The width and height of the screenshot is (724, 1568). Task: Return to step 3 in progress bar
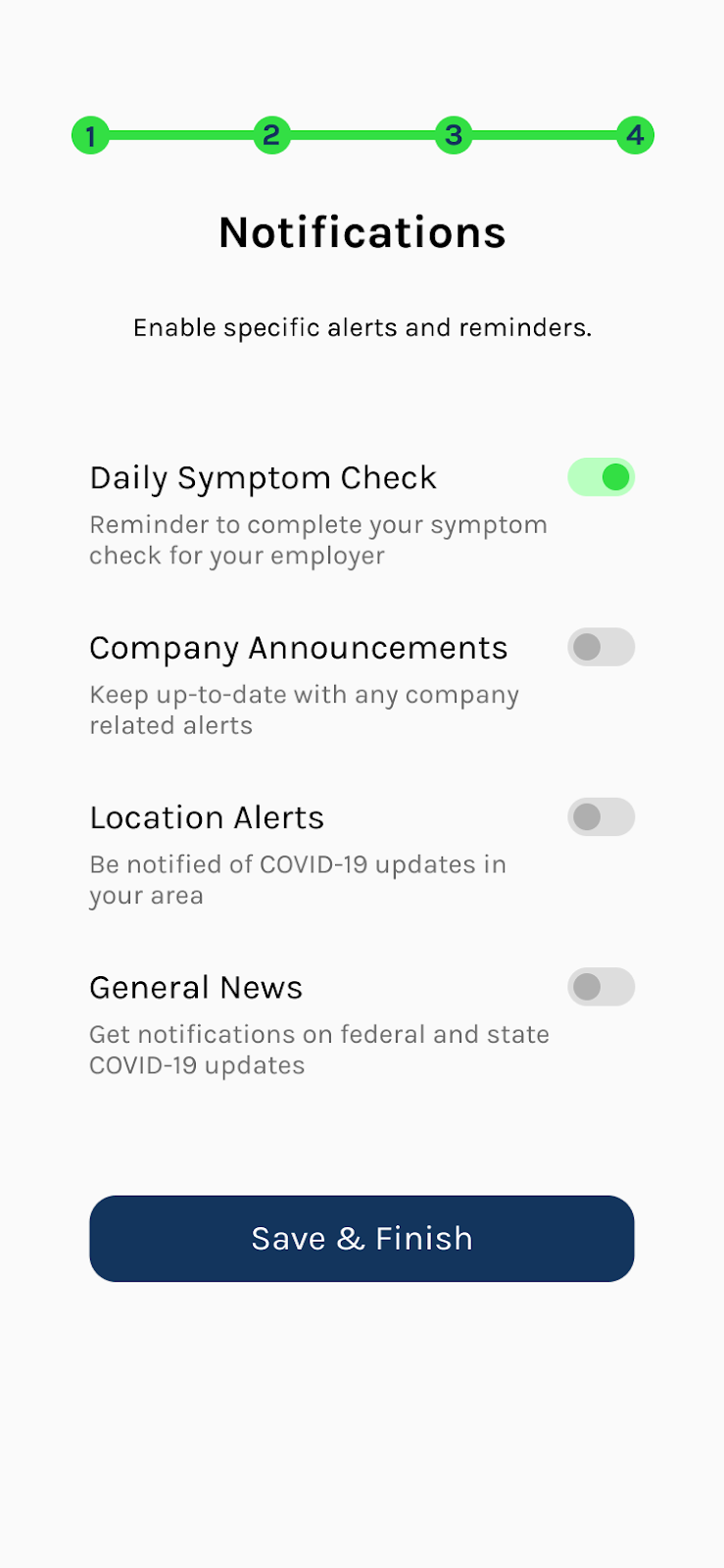pyautogui.click(x=453, y=135)
